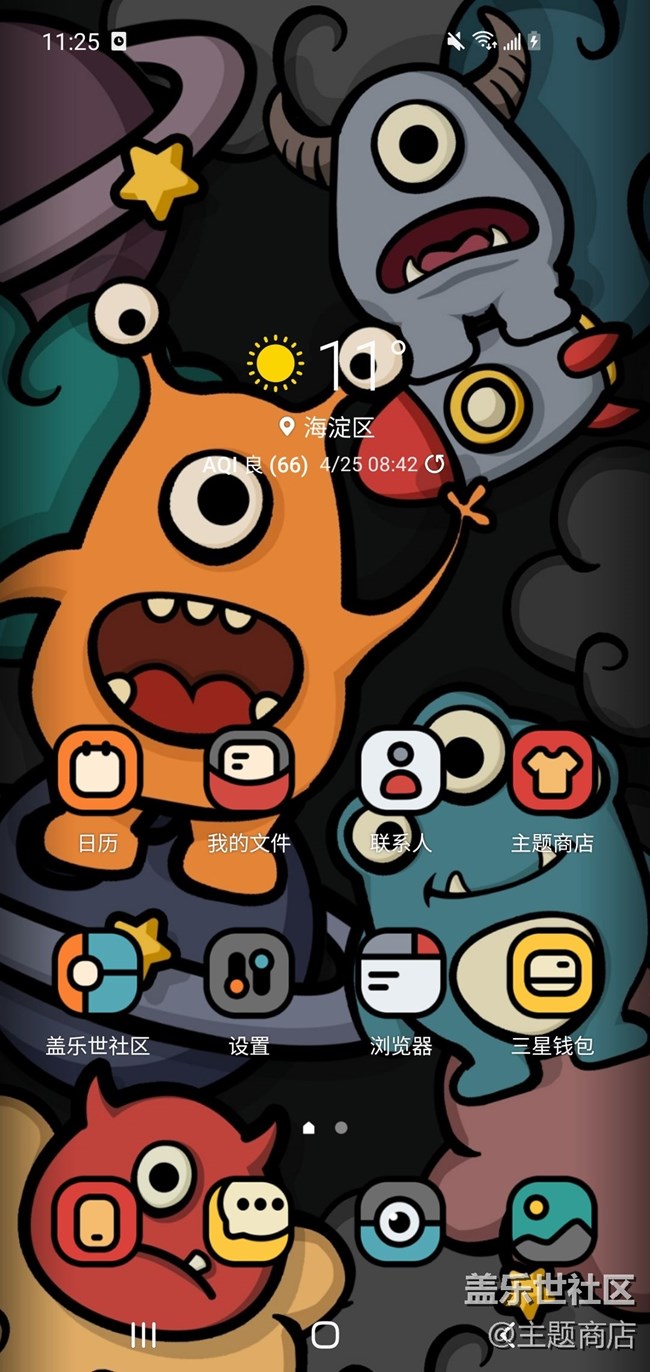This screenshot has height=1372, width=650.
Task: Launch the 浏览器 browser
Action: coord(401,973)
